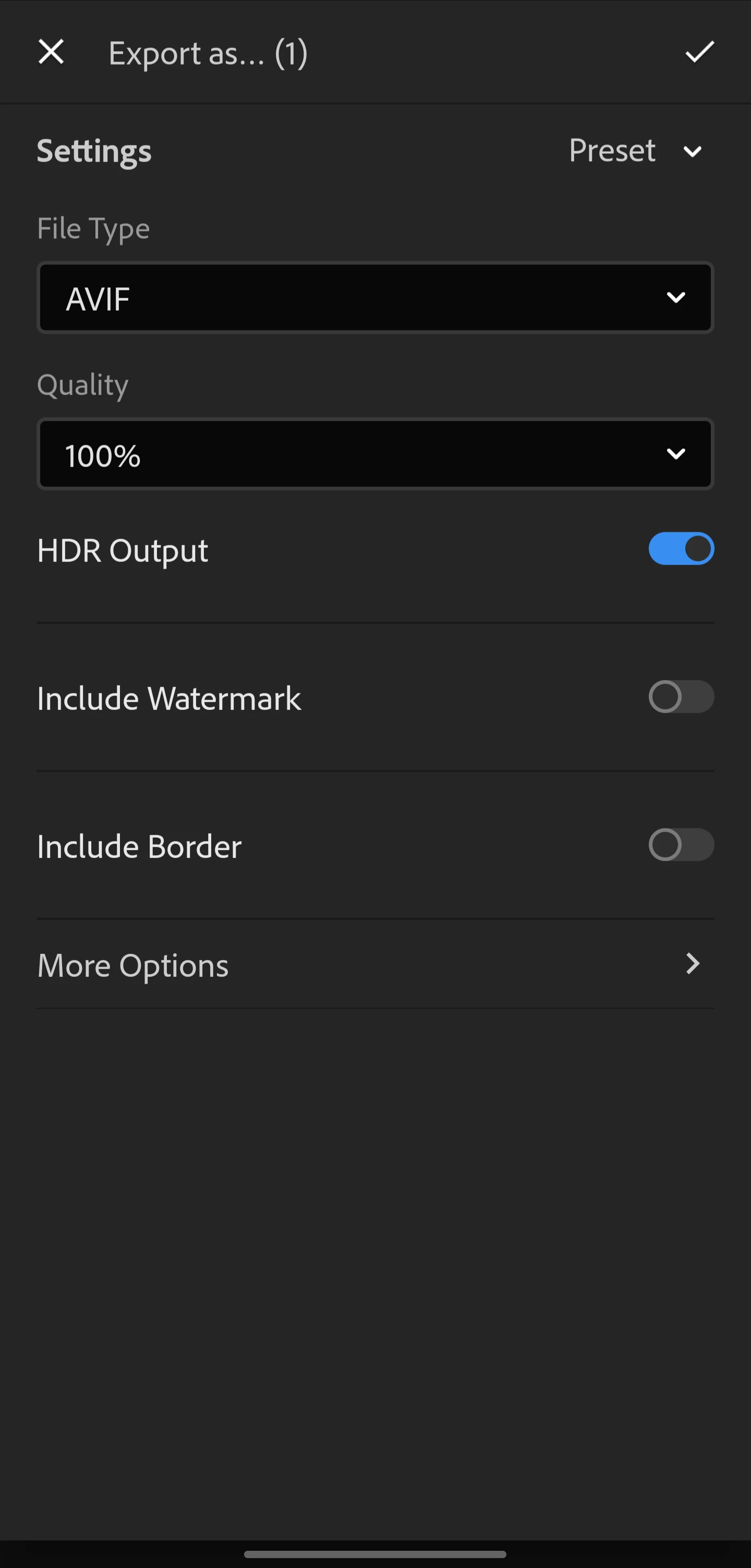
Task: Turn off HDR Output
Action: point(681,549)
